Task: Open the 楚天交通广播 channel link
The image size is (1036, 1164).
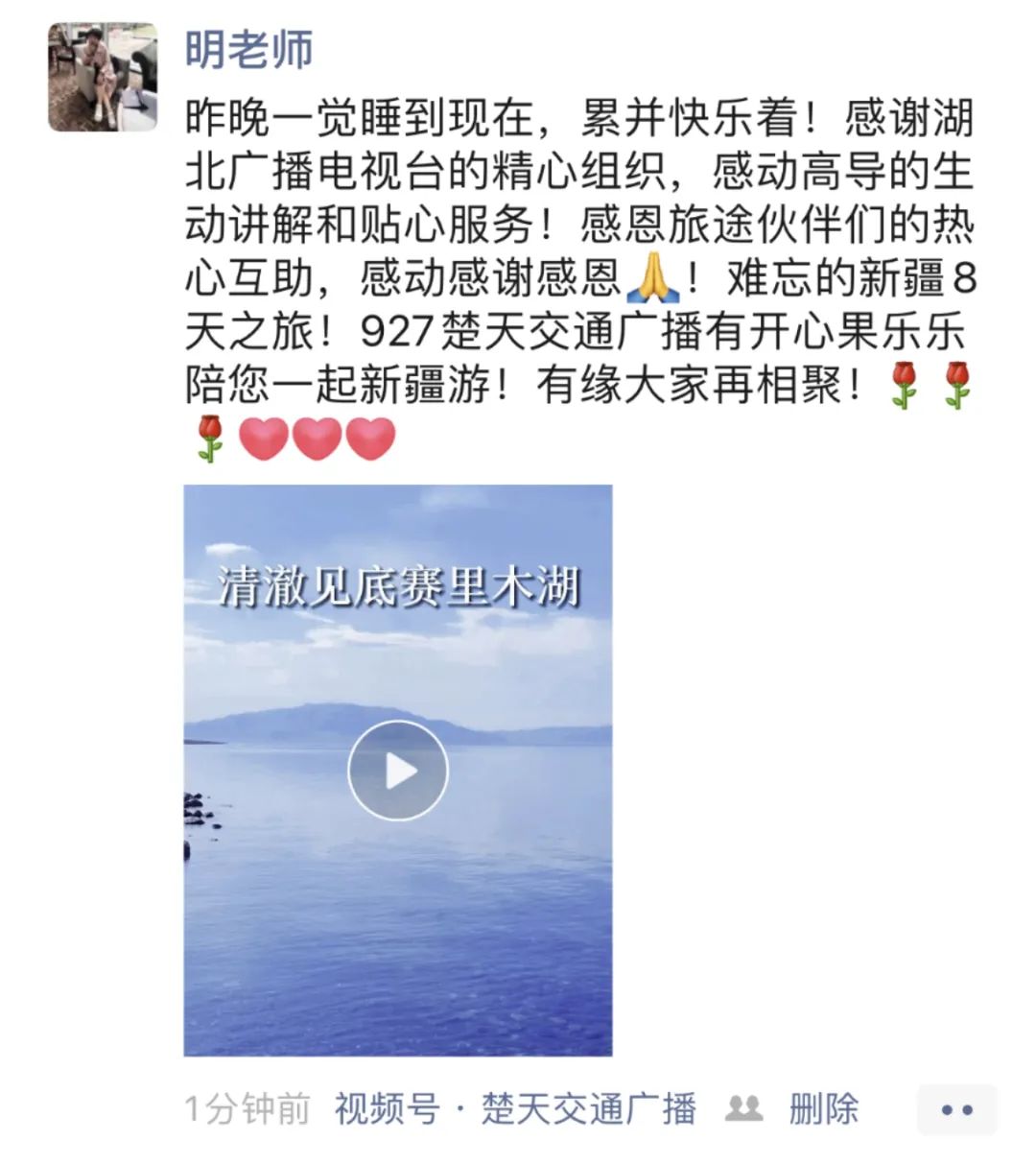Action: (x=588, y=1109)
